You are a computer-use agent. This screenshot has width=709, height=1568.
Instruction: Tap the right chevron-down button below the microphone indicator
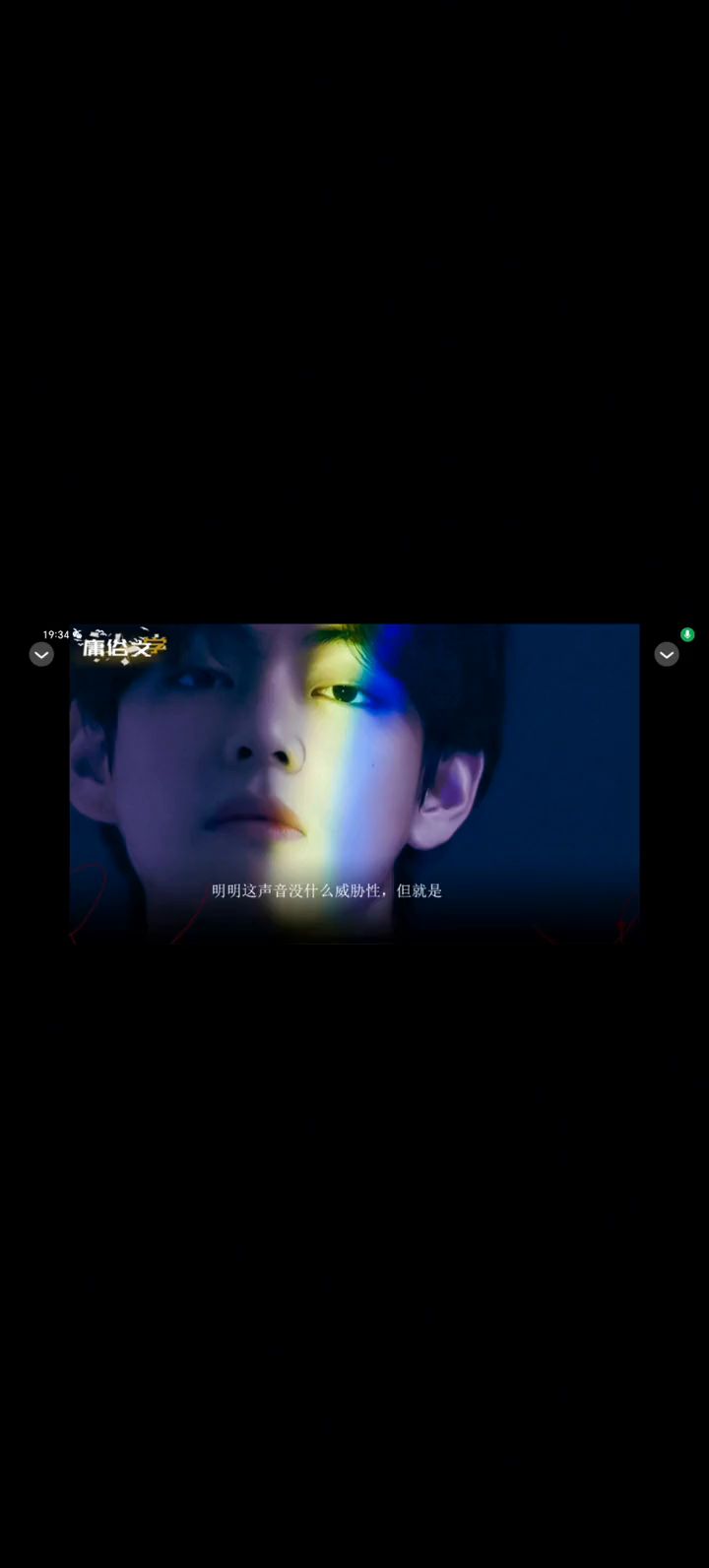pyautogui.click(x=667, y=655)
